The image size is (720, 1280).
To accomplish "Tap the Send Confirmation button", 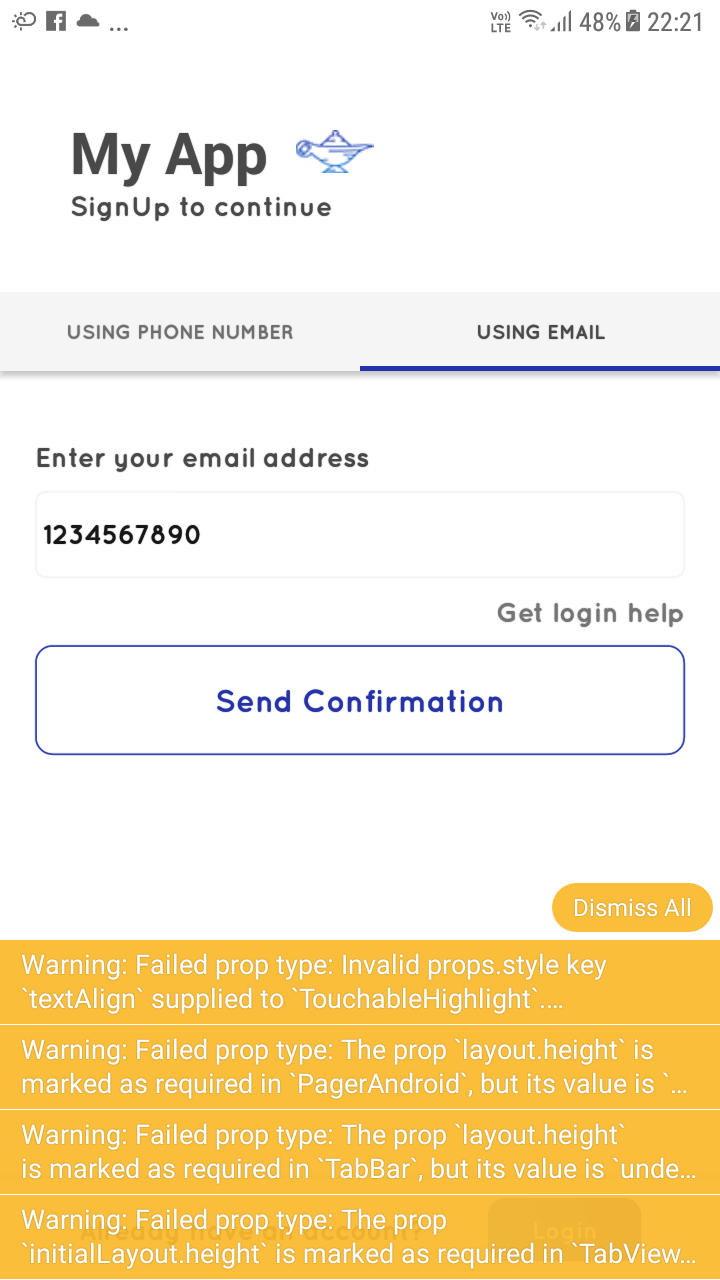I will pos(360,700).
